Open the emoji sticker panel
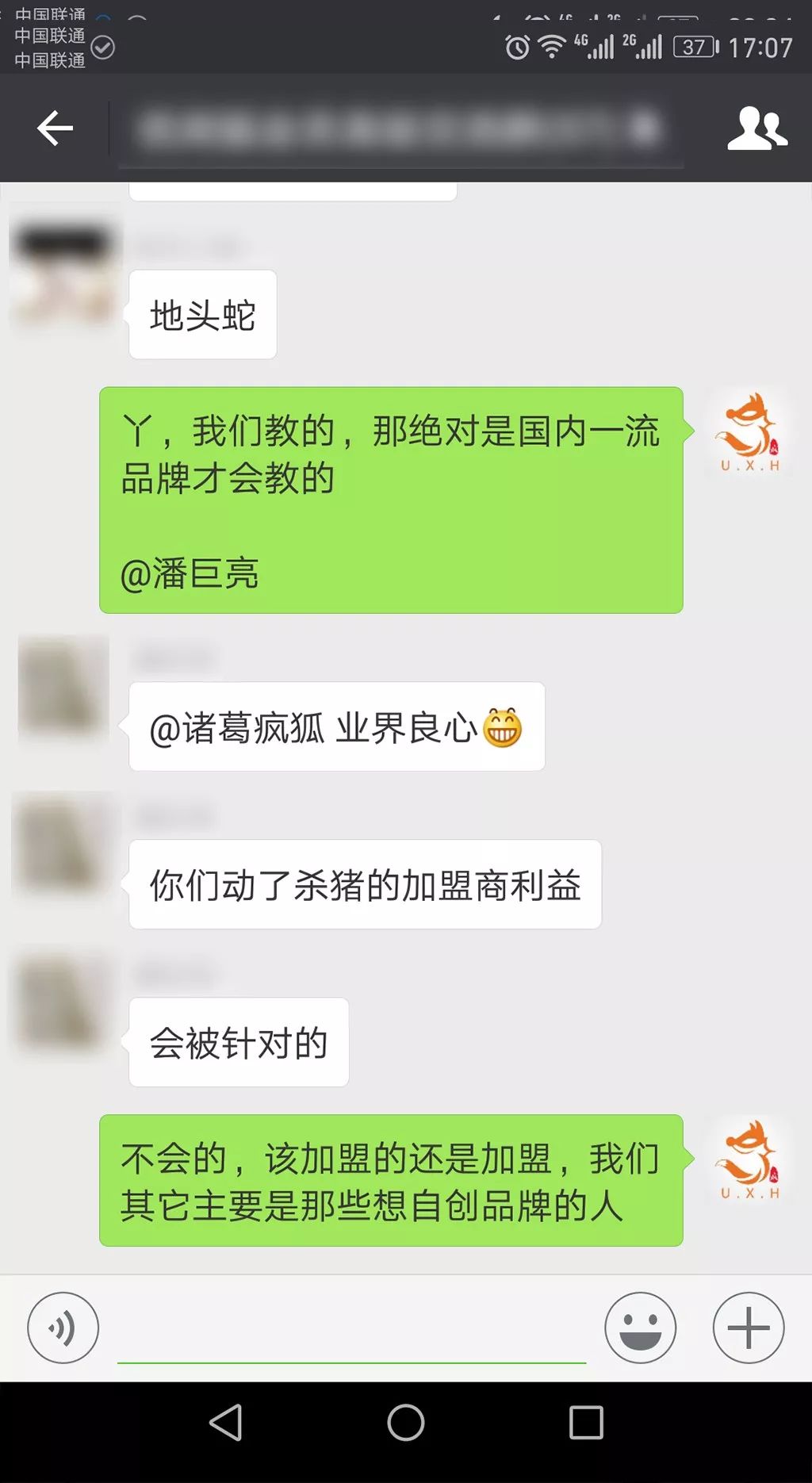812x1483 pixels. 640,1328
